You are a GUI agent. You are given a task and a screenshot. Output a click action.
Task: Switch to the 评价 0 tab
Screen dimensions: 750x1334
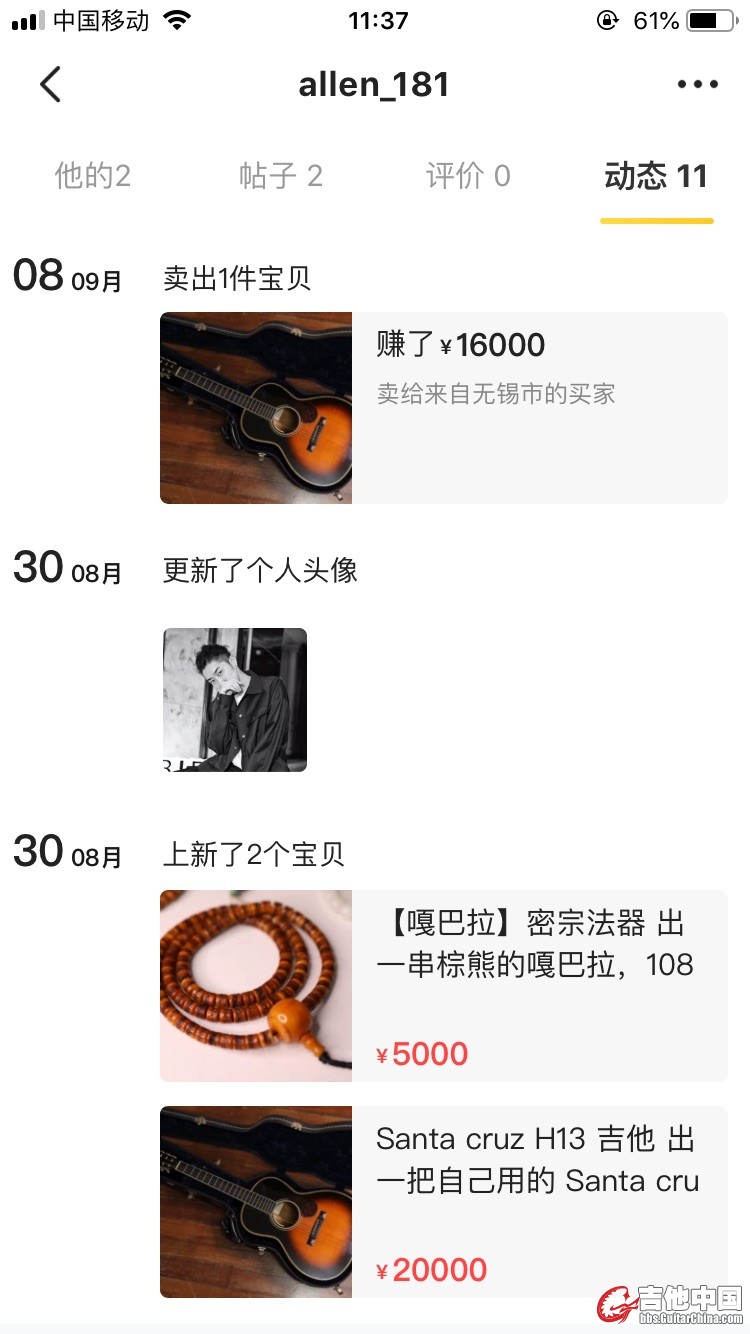468,177
